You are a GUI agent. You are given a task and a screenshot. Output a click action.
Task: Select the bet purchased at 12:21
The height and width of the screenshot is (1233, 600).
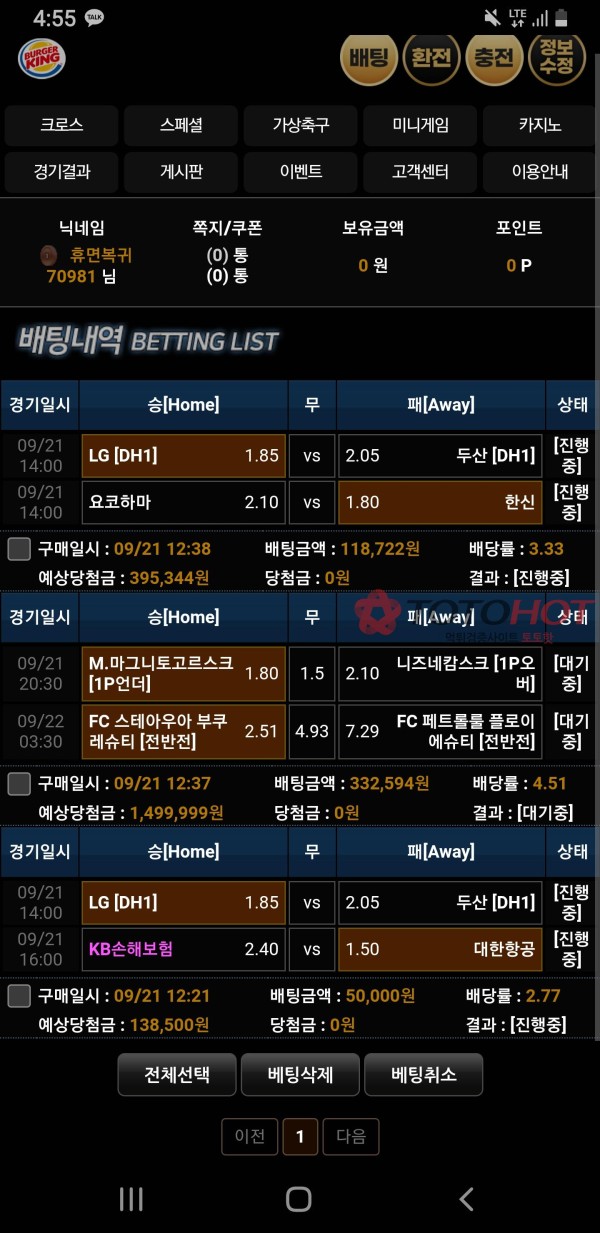19,995
